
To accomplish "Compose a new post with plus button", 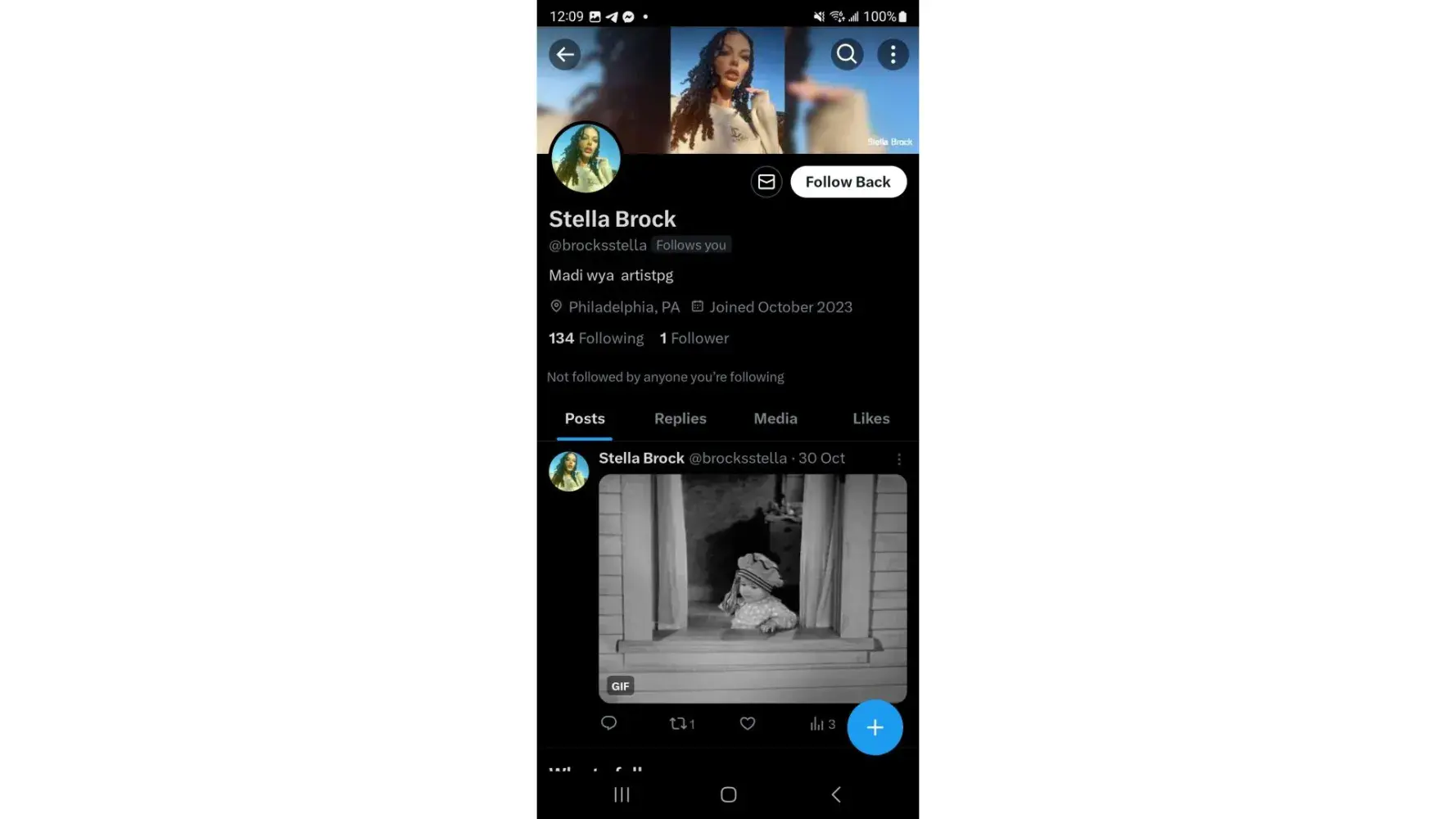I will point(875,727).
